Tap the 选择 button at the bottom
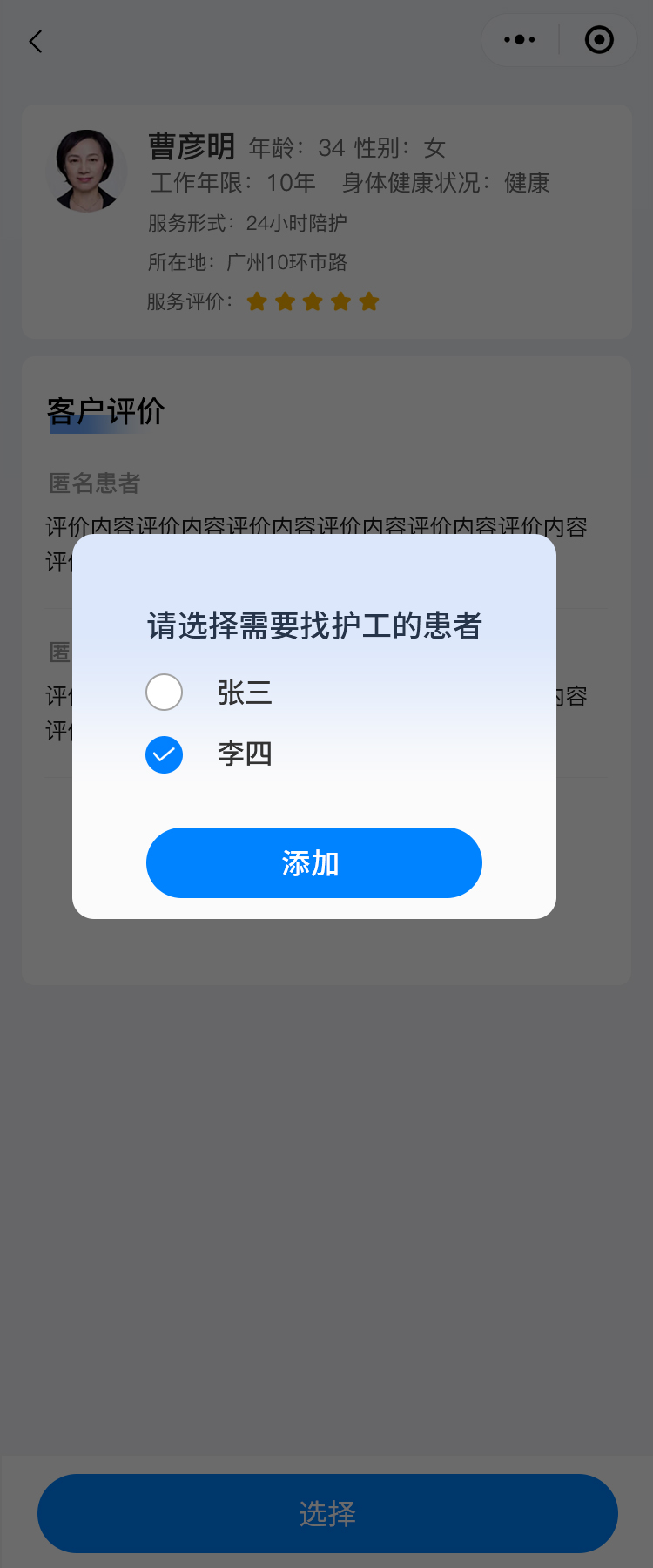The width and height of the screenshot is (653, 1568). point(327,1513)
